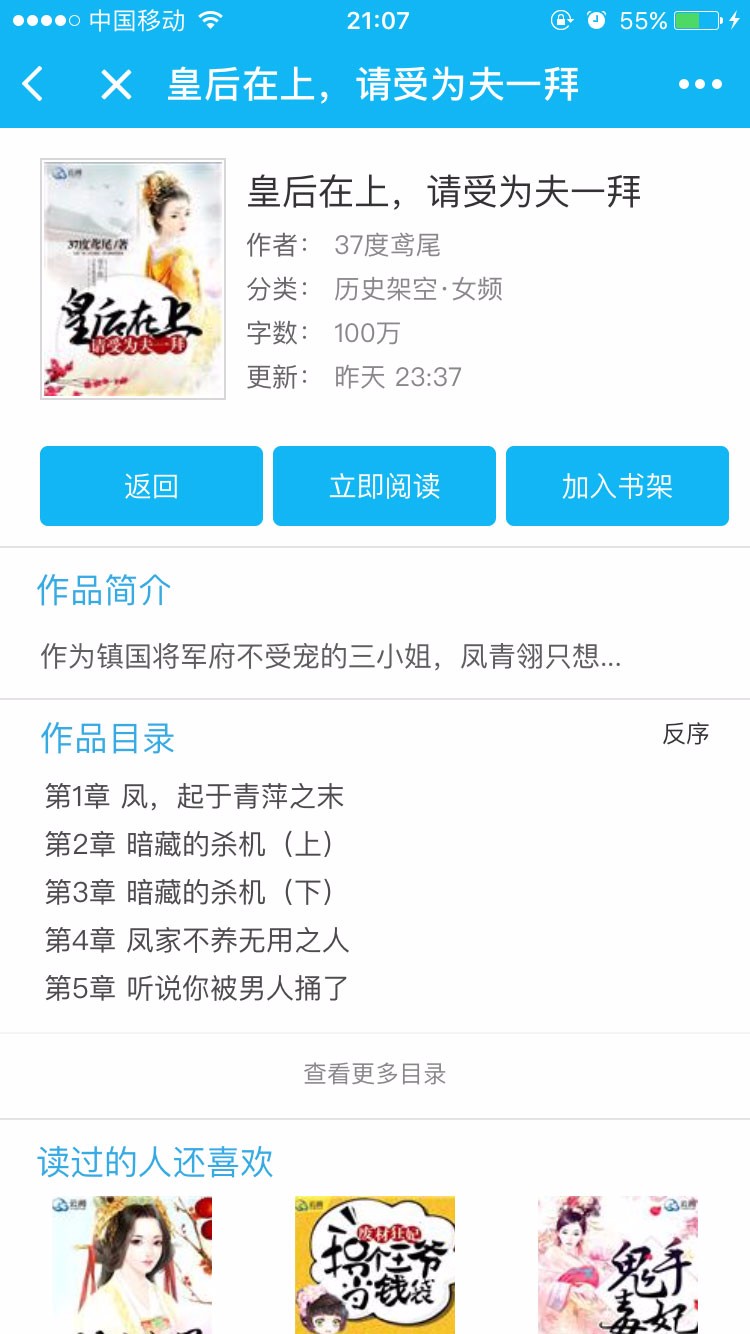750x1334 pixels.
Task: Open the yellow-cover recommended book
Action: 375,1265
